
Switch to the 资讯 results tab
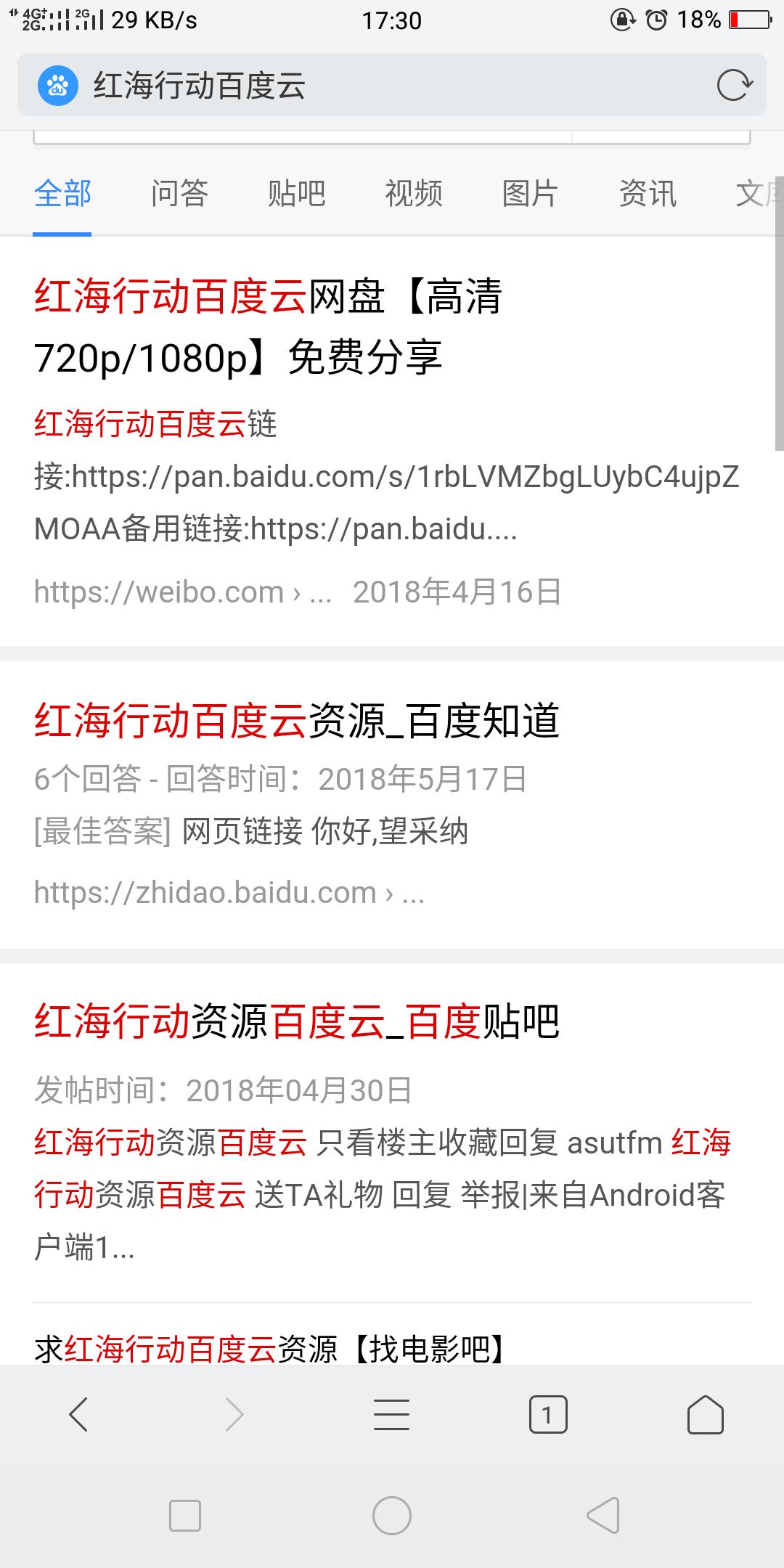point(648,193)
